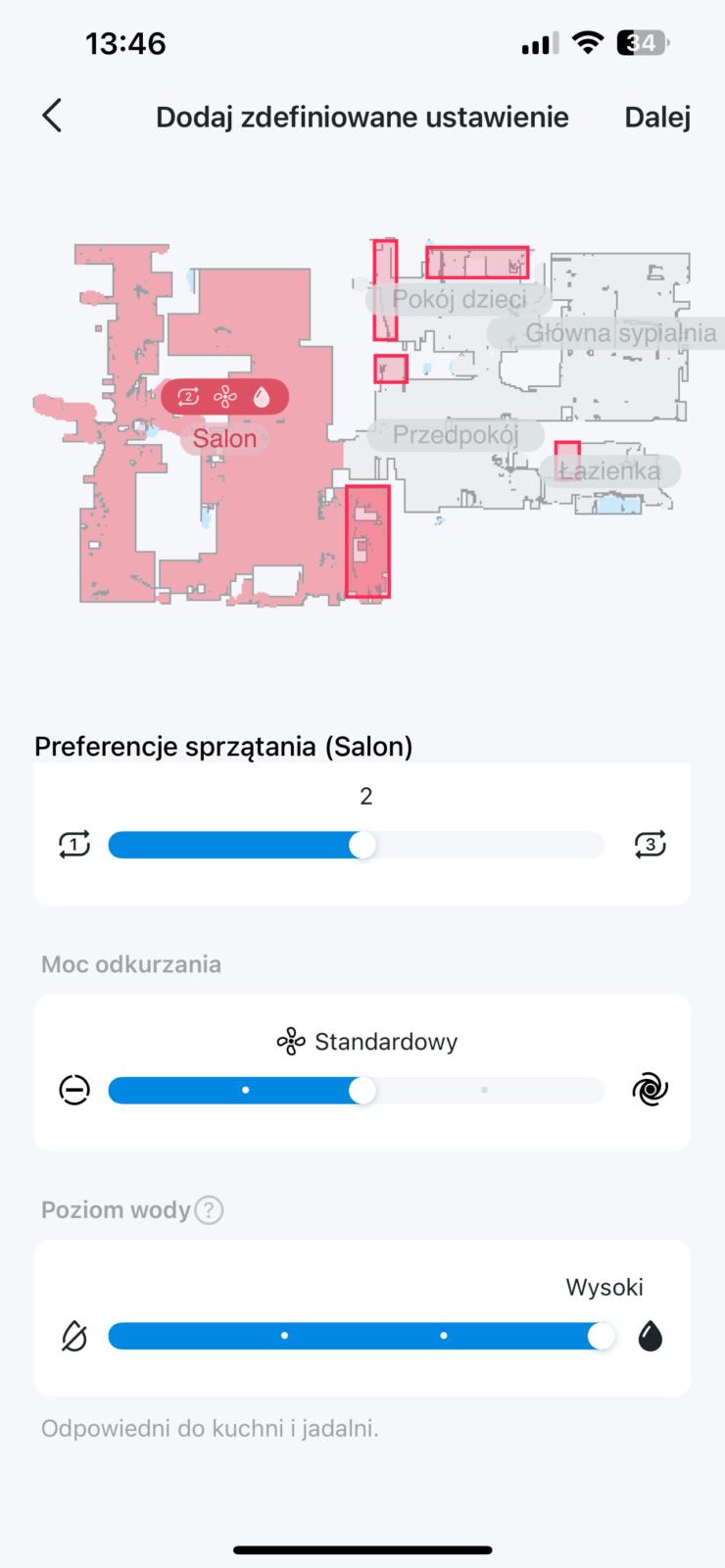Tap the Standardowy suction slider handle
Viewport: 725px width, 1568px height.
tap(362, 1090)
